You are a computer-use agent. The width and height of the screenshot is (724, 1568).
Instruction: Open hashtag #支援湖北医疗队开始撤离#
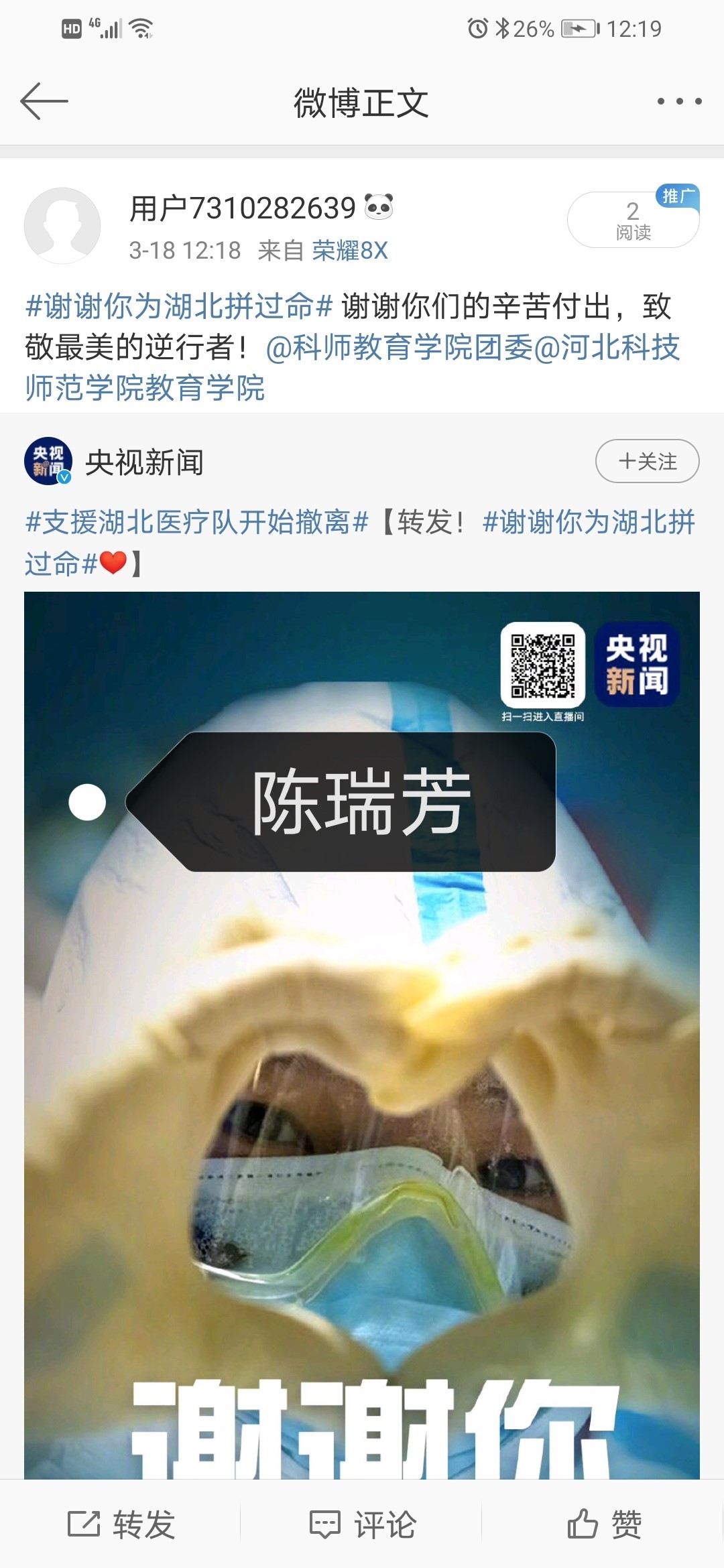(x=197, y=522)
